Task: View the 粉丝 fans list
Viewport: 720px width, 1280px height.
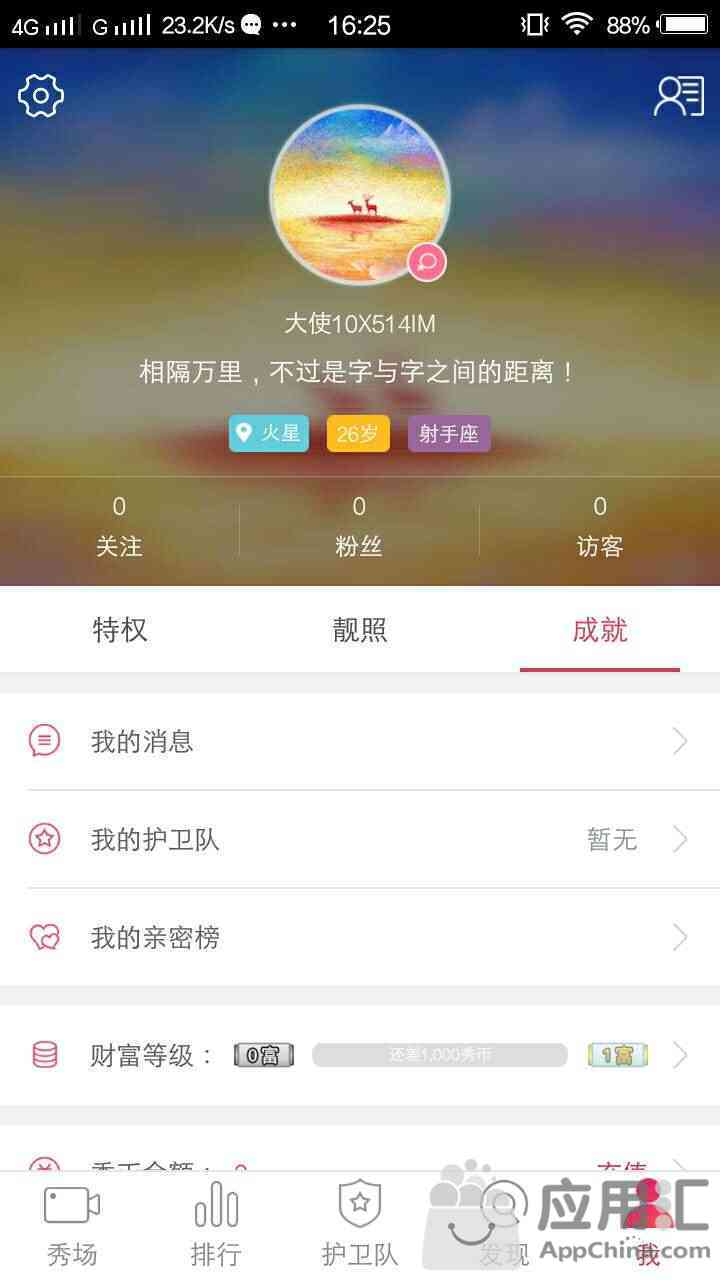Action: [x=359, y=527]
